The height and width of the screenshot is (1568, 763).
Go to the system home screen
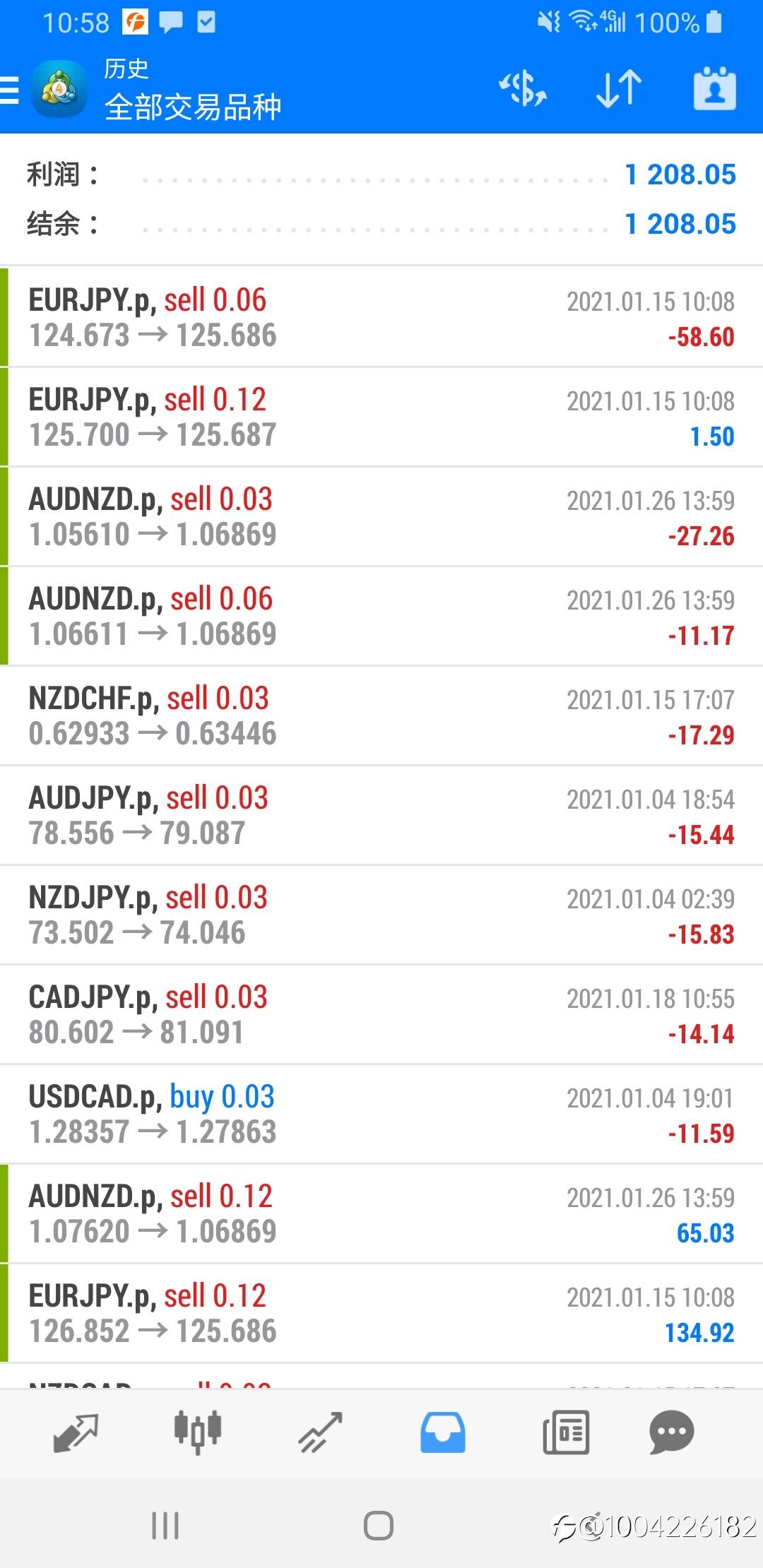tap(379, 1526)
